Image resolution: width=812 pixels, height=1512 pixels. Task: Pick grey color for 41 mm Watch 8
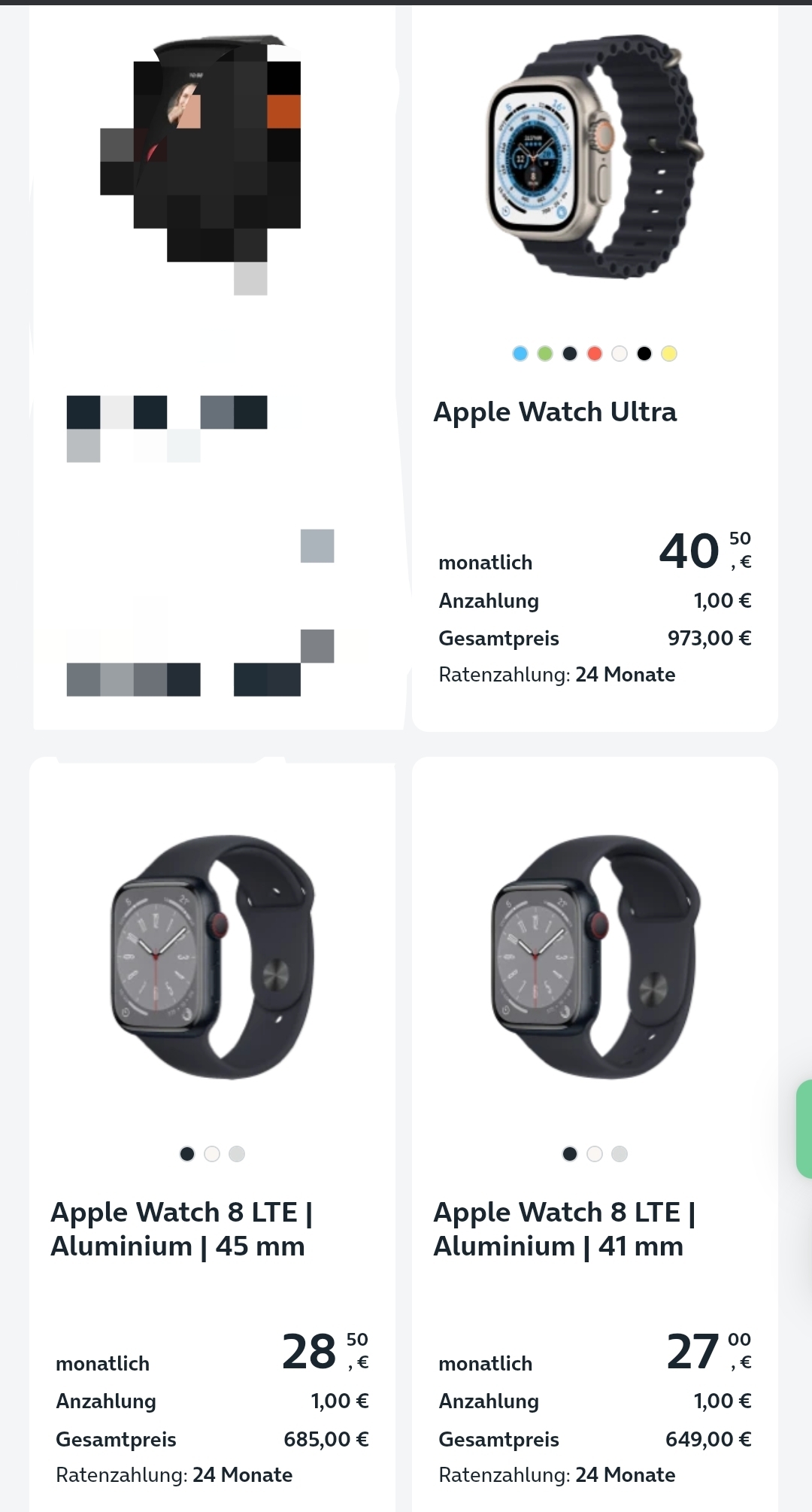[x=620, y=1154]
